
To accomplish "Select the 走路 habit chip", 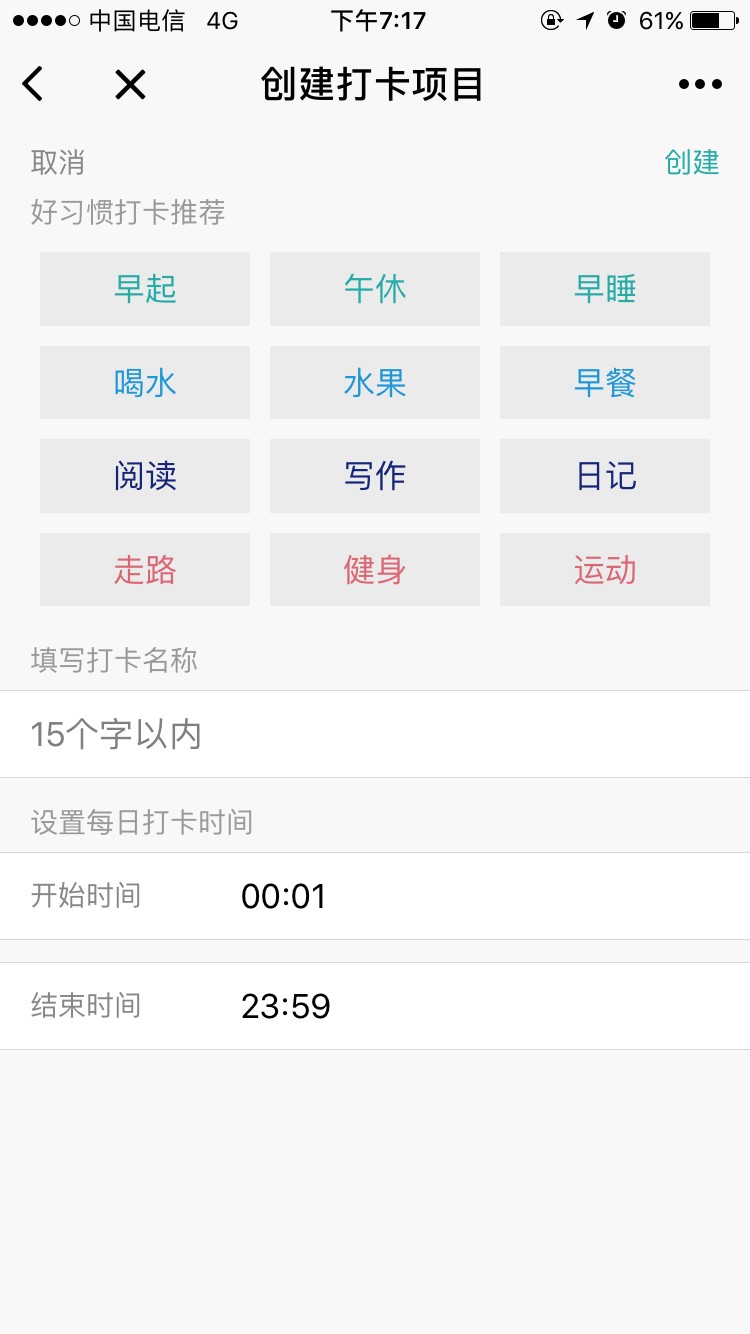I will [x=145, y=570].
